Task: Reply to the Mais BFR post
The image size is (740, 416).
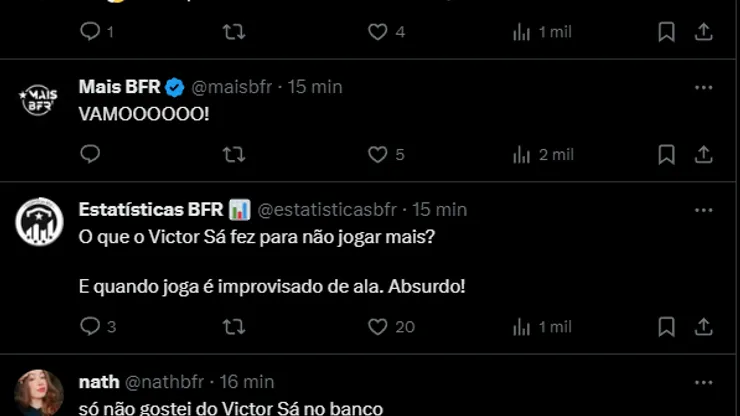Action: [x=90, y=154]
